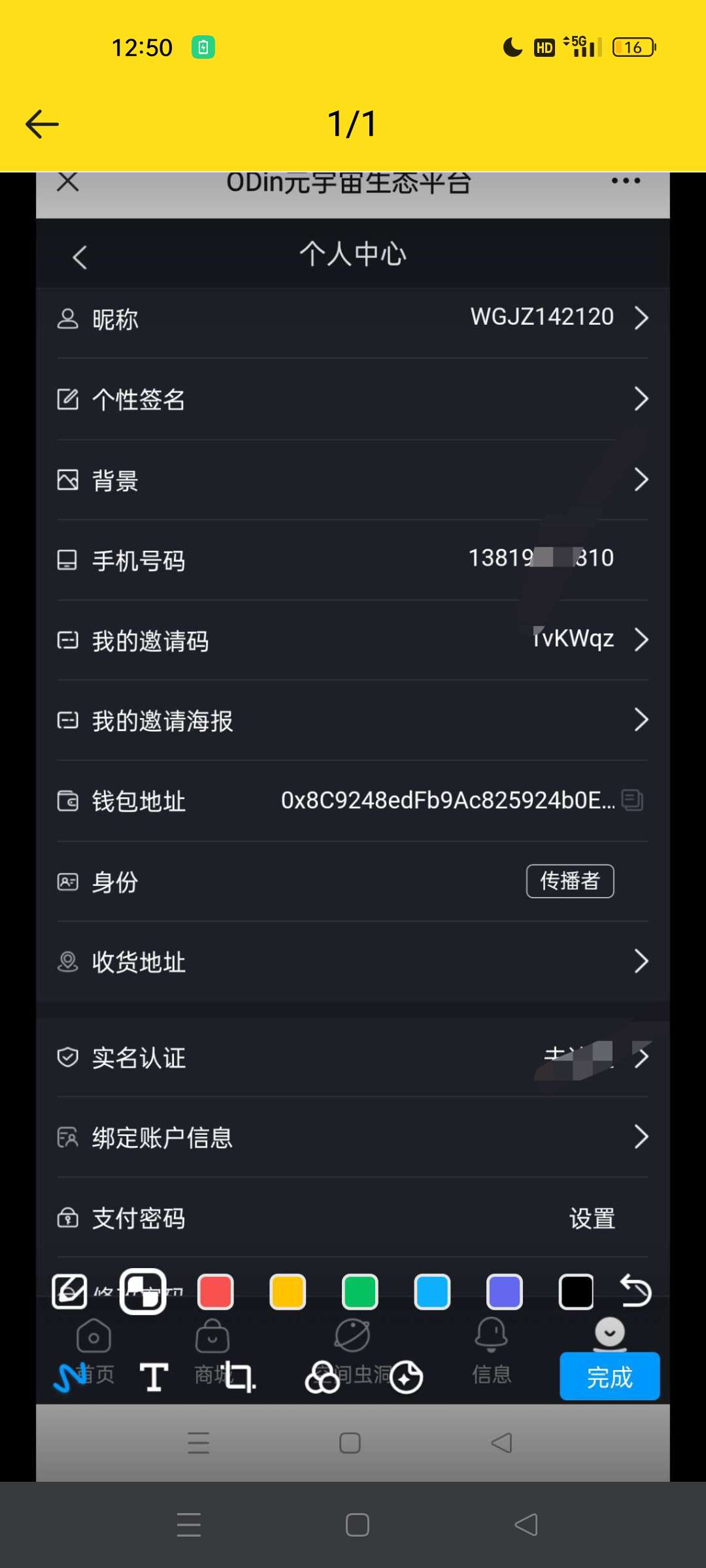Pick the light blue color swatch
Screen dimensions: 706x1568
point(432,1292)
